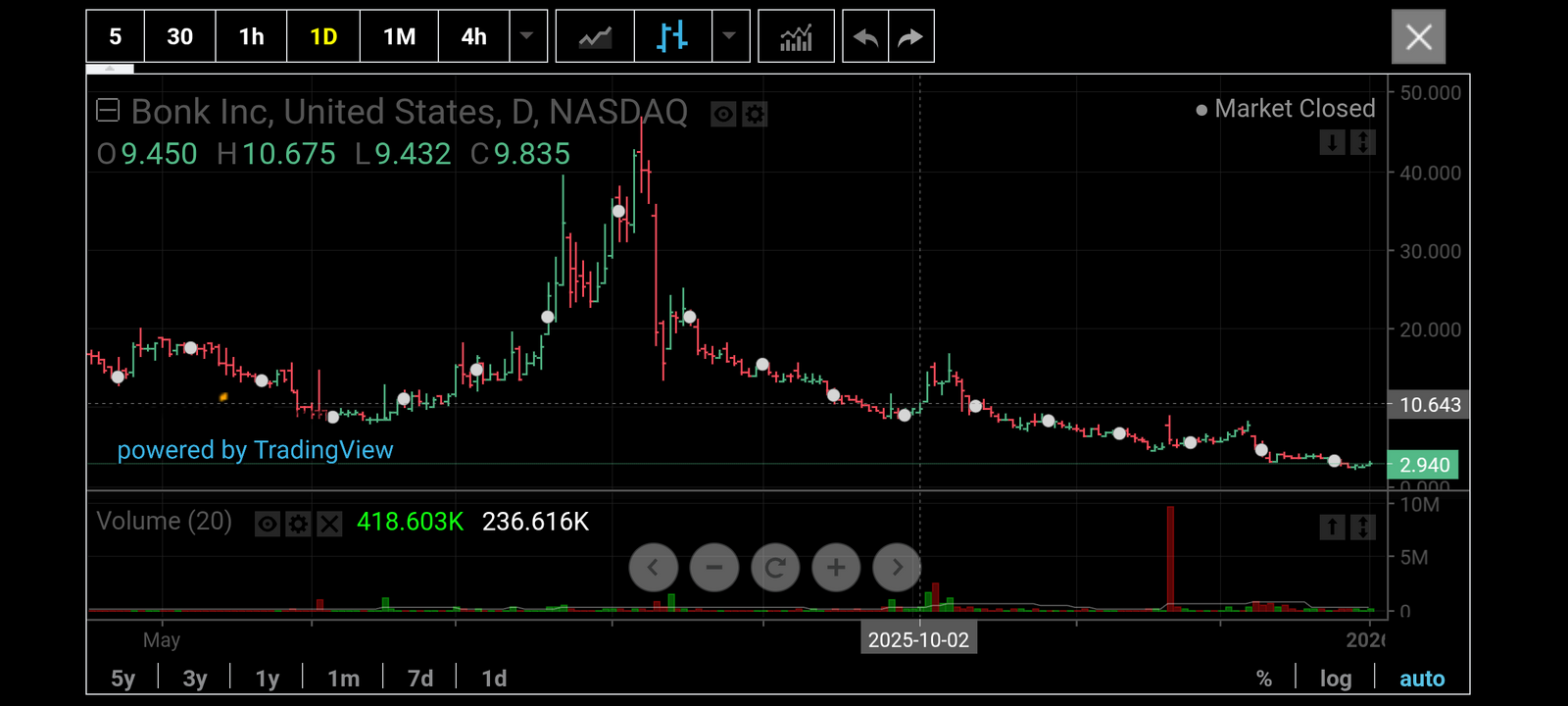Toggle the percent scale
The height and width of the screenshot is (706, 1568).
tap(1264, 679)
